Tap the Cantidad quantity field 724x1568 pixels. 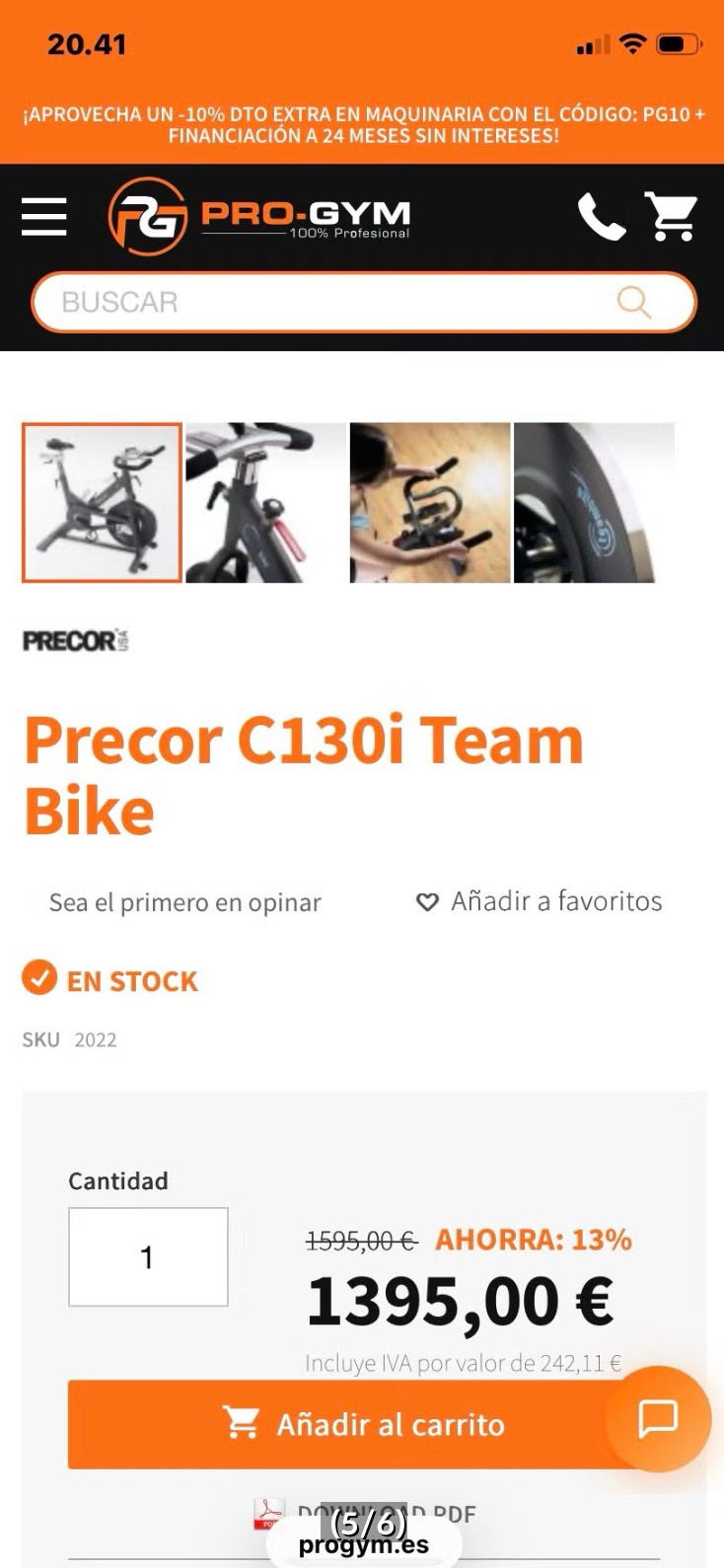coord(148,1257)
